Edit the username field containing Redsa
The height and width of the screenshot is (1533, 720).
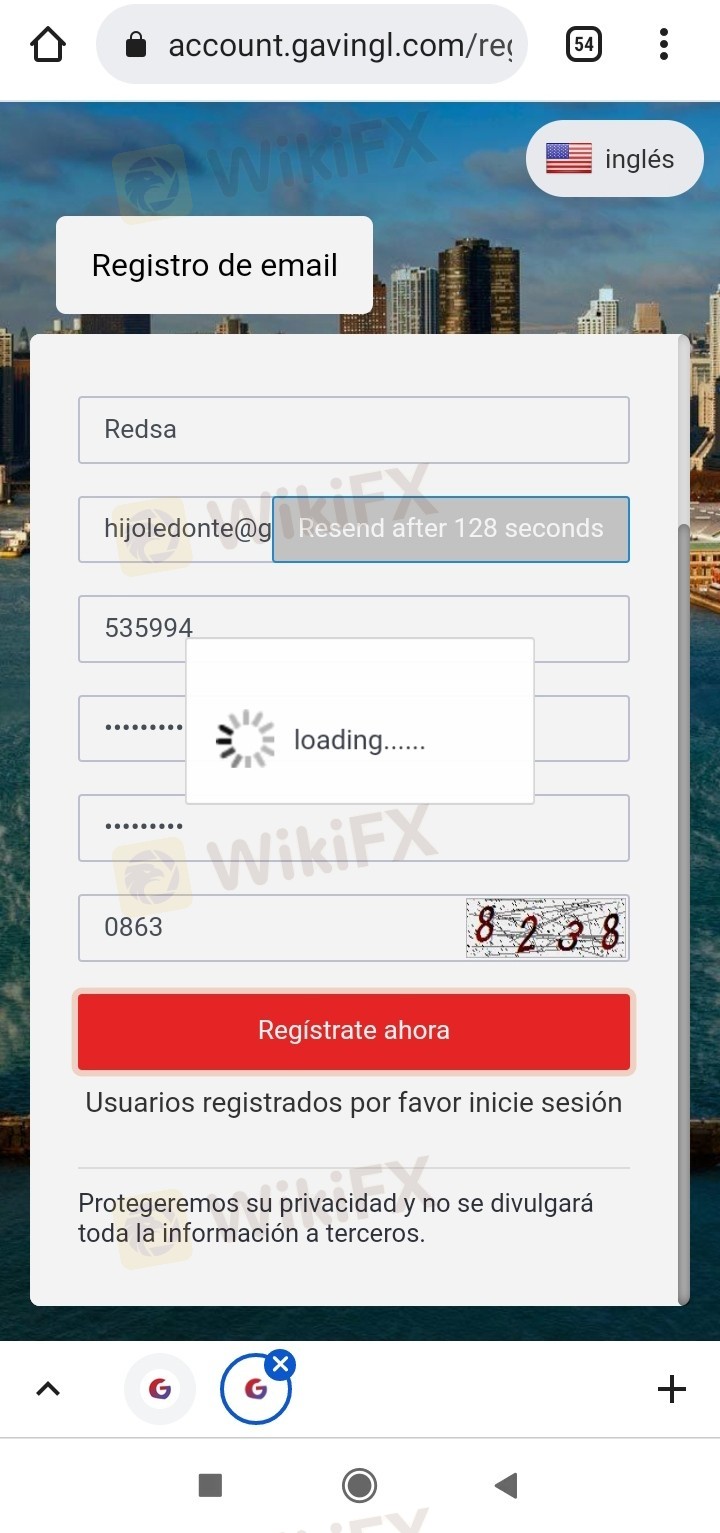click(353, 430)
